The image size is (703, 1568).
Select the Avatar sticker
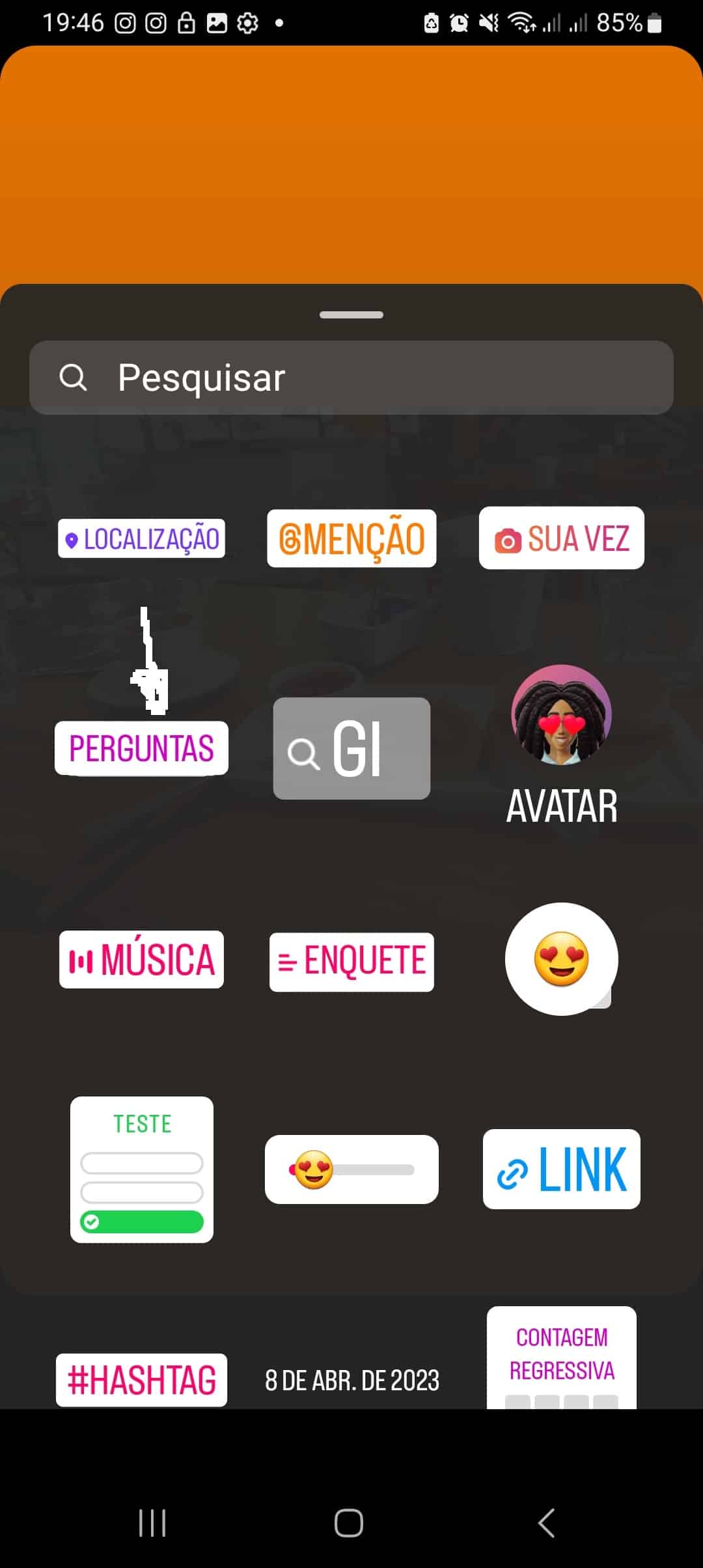(x=562, y=746)
